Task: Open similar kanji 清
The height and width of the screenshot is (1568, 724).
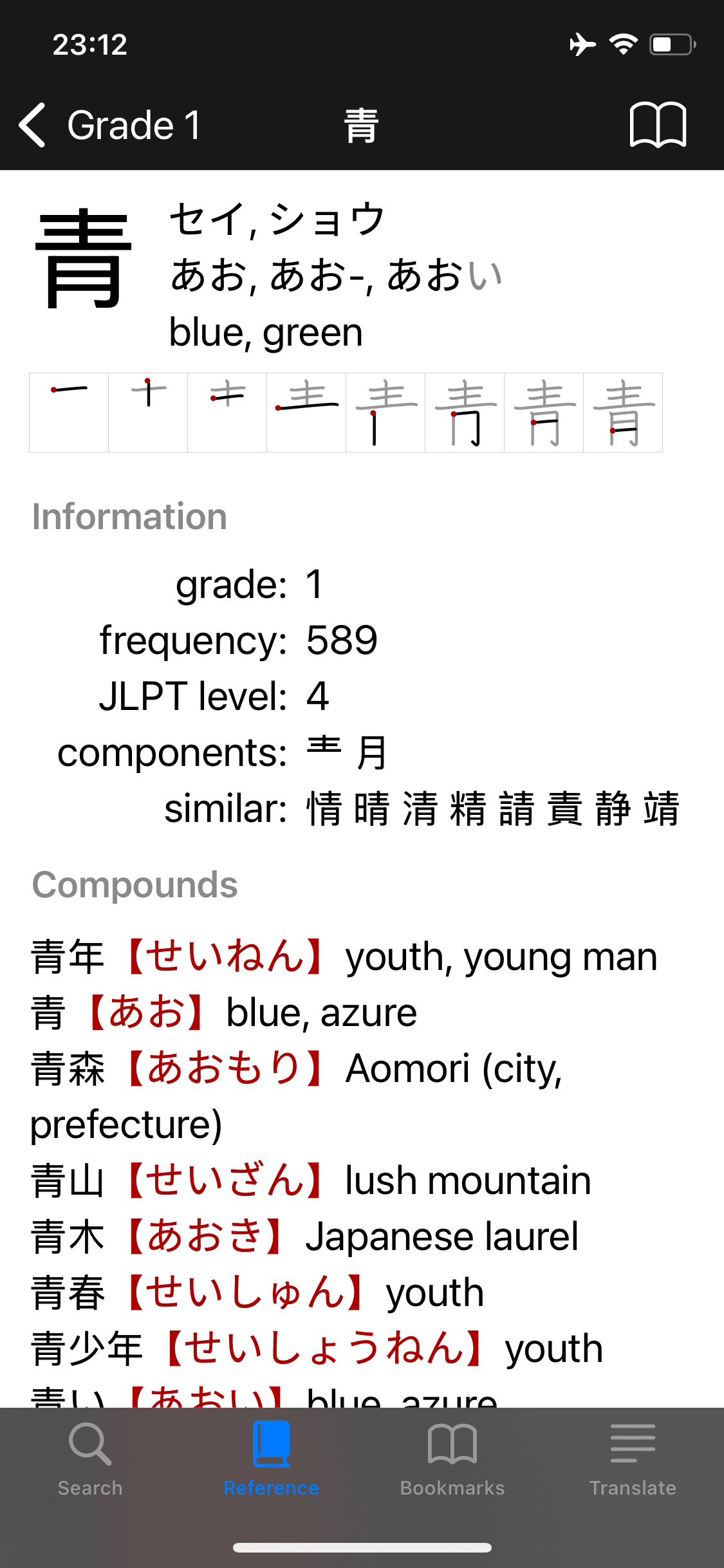Action: [421, 808]
